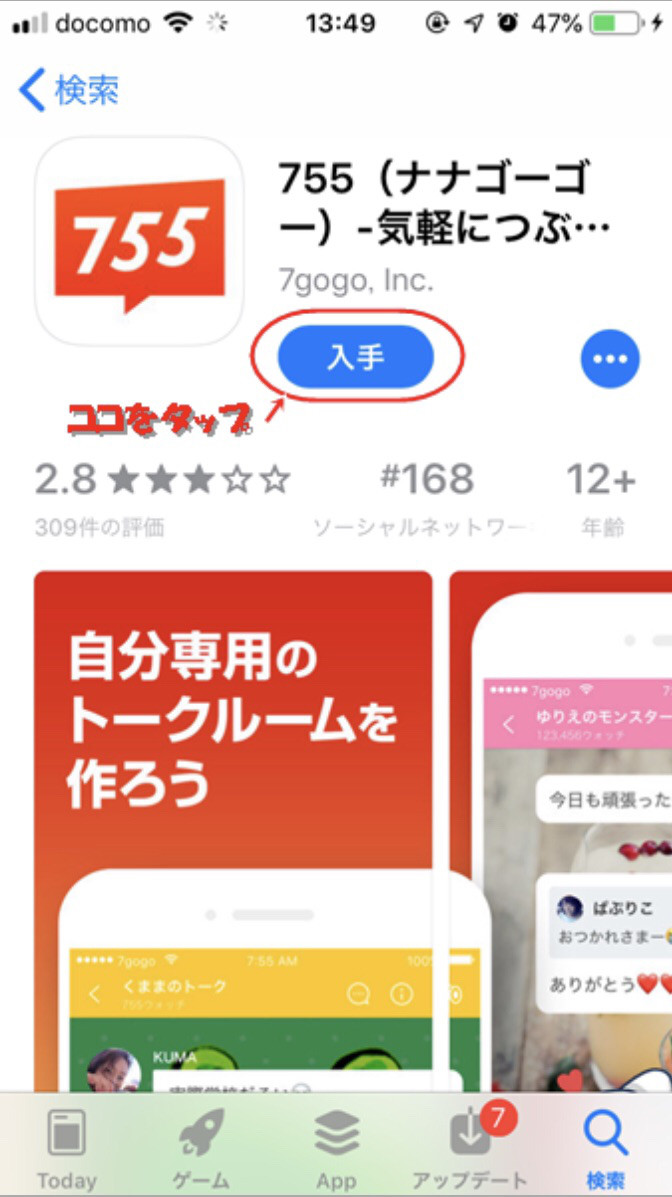The height and width of the screenshot is (1197, 672).
Task: Tap the 入手 button to download 755
Action: [356, 357]
